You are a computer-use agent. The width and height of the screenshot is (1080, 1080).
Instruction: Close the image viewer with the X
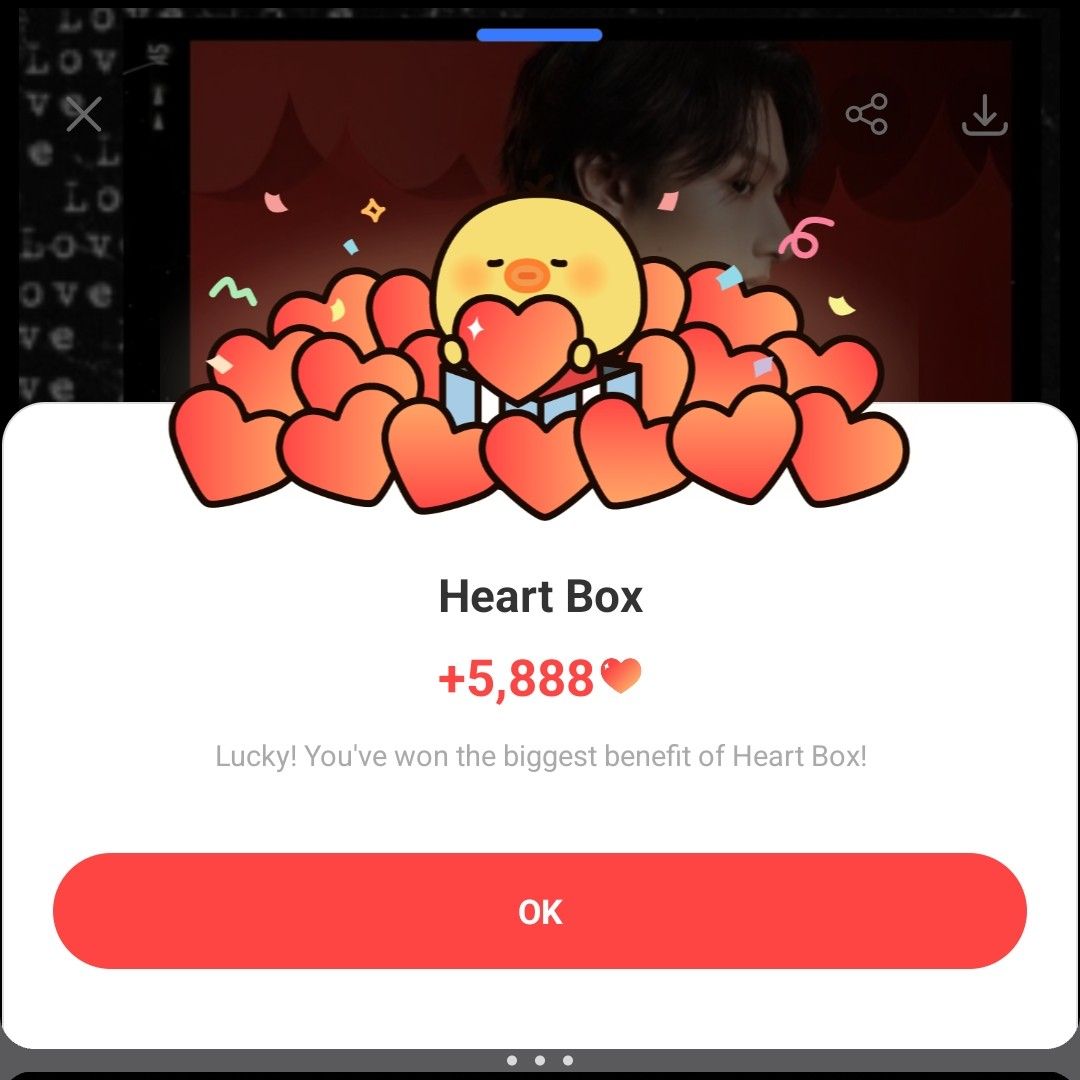[x=84, y=114]
